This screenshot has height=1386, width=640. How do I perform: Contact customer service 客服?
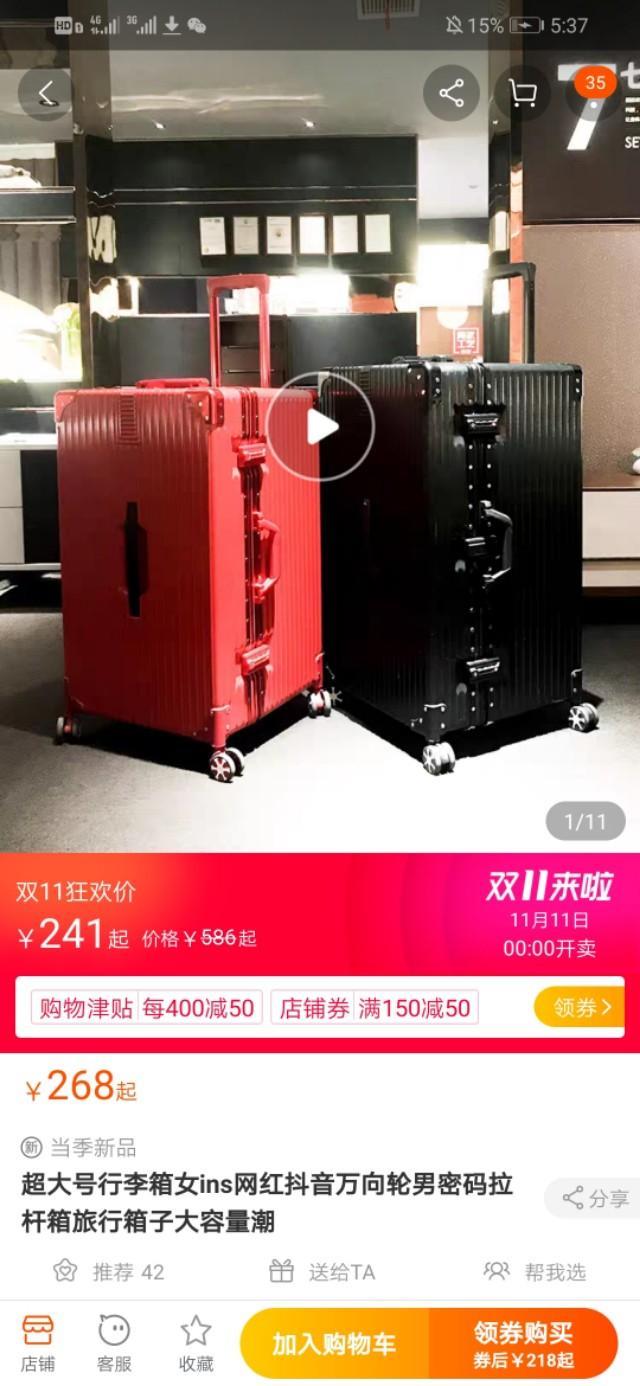[x=114, y=1342]
